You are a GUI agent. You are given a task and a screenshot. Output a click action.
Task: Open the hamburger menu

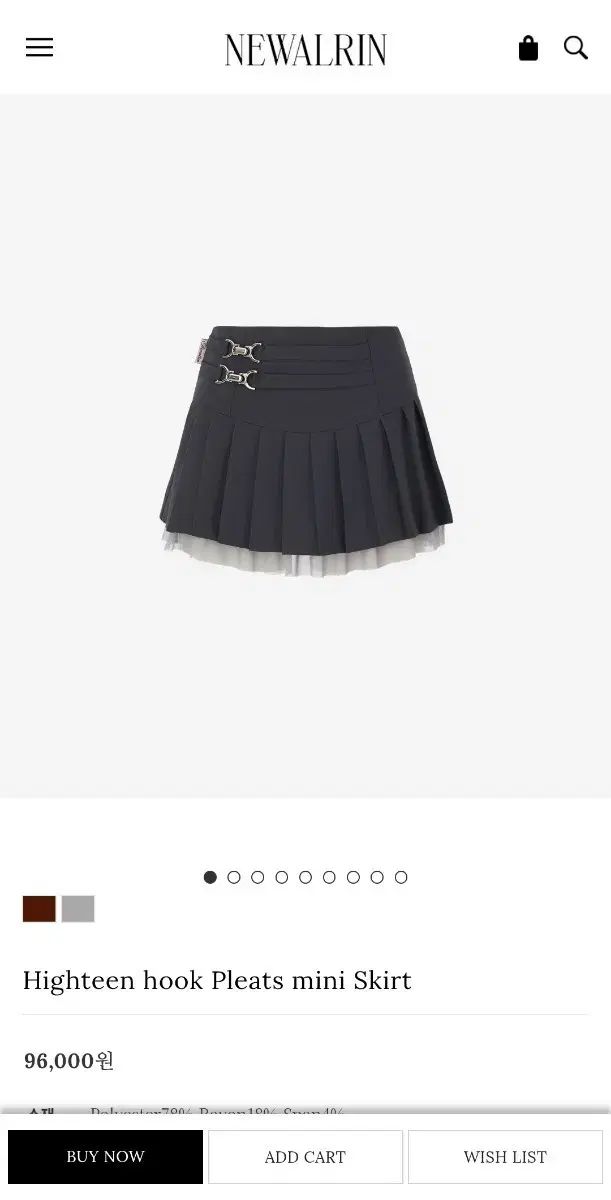click(x=39, y=47)
